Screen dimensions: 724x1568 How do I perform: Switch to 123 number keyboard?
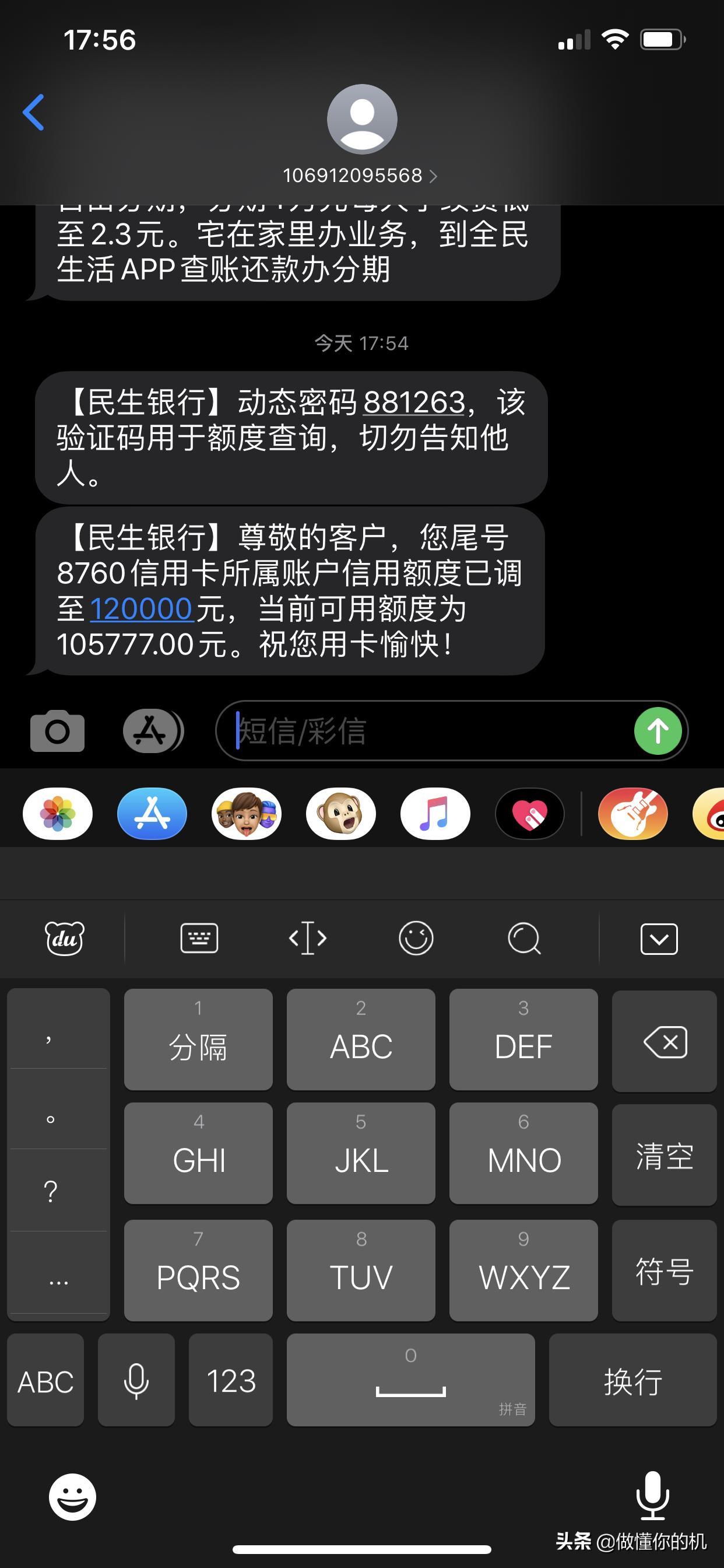(x=231, y=1380)
